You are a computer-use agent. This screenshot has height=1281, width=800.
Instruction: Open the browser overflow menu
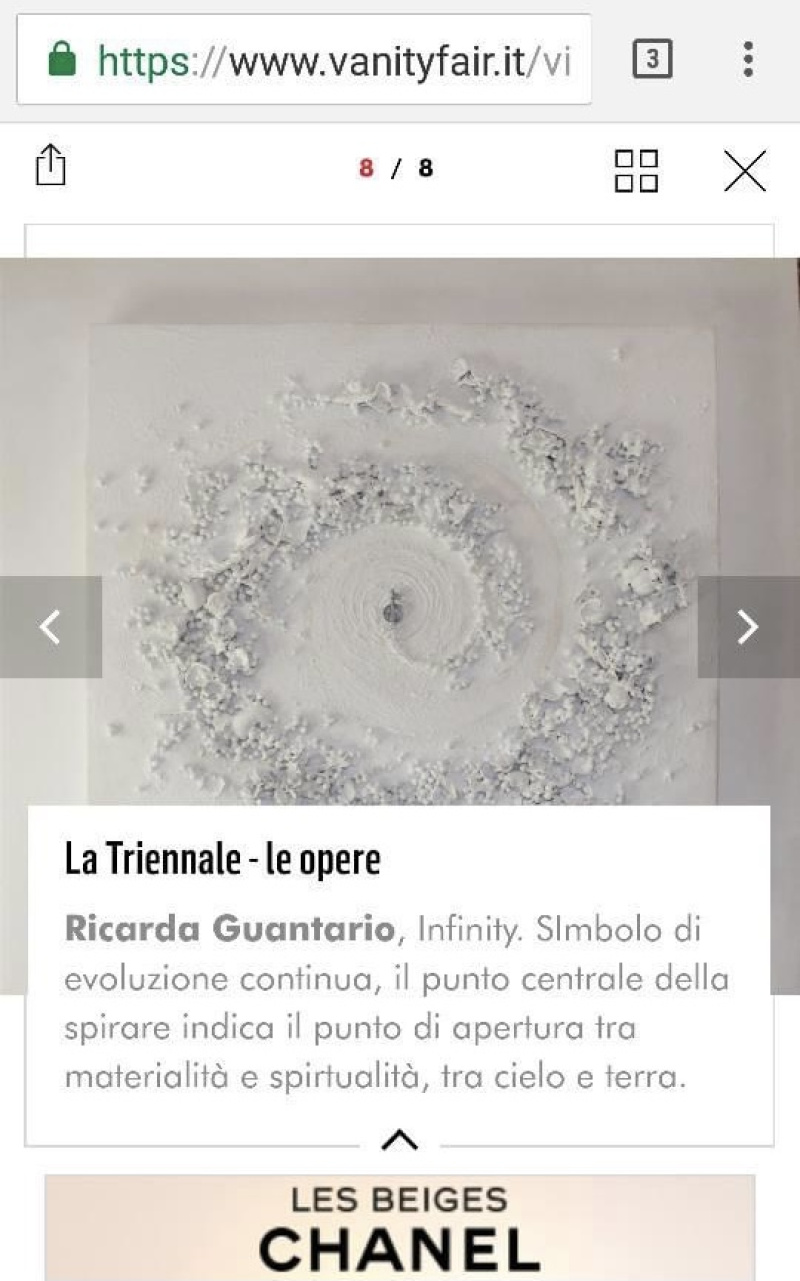[748, 60]
